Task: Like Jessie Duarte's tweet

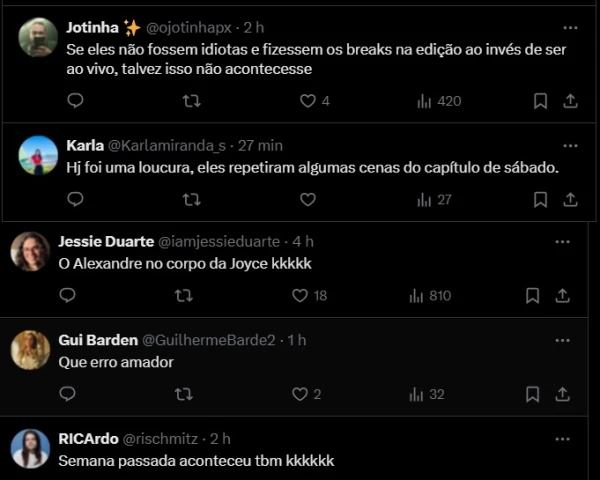Action: [x=299, y=296]
